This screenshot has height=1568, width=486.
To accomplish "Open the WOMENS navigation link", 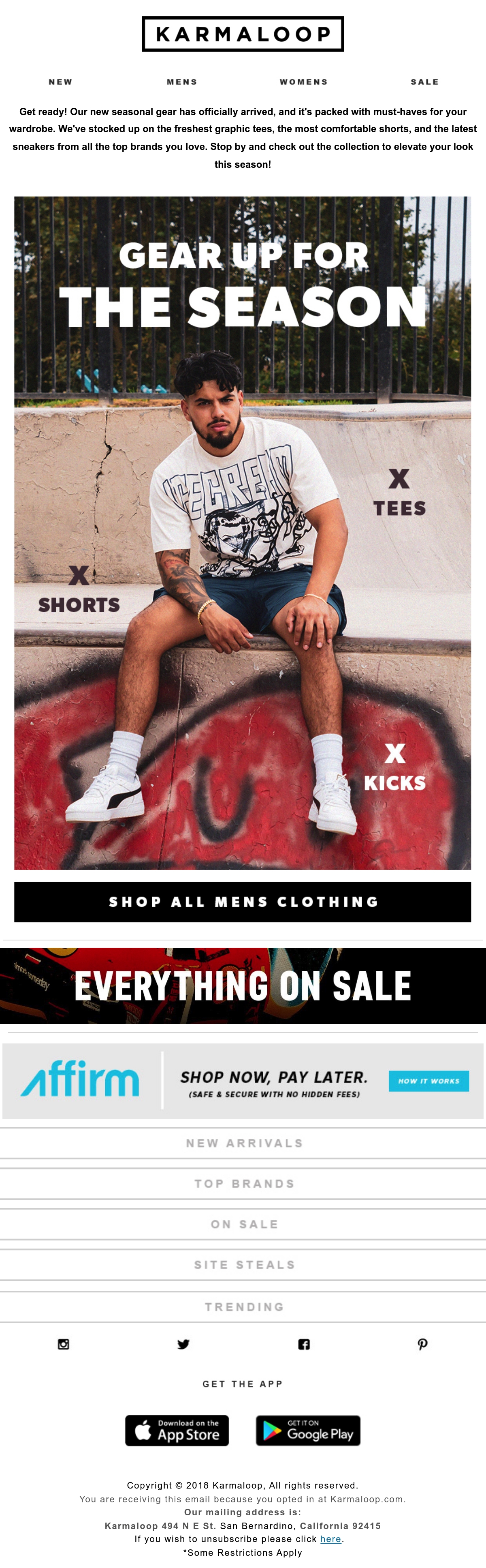I will click(303, 81).
